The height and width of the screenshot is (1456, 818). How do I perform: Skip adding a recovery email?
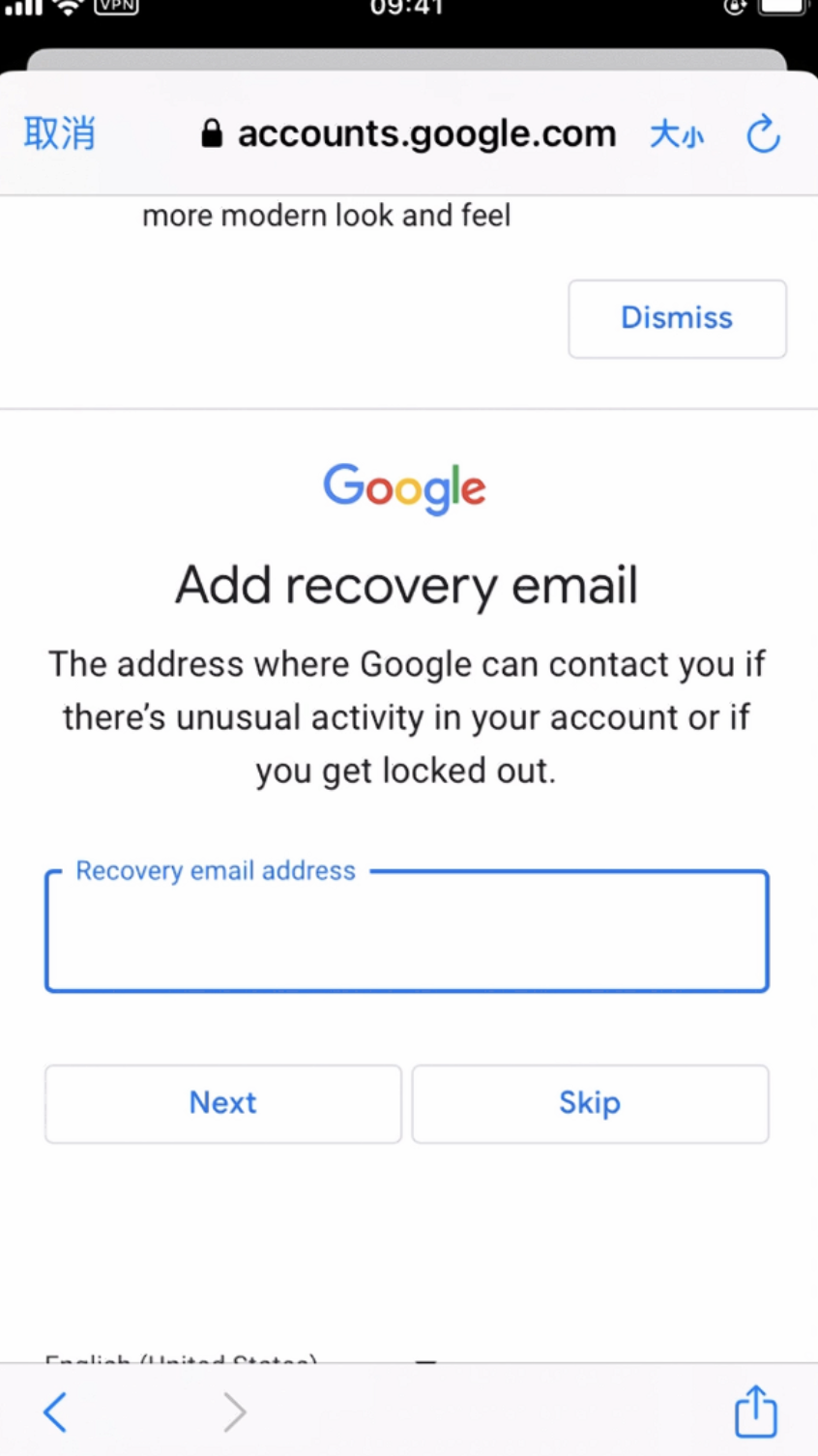[590, 1103]
